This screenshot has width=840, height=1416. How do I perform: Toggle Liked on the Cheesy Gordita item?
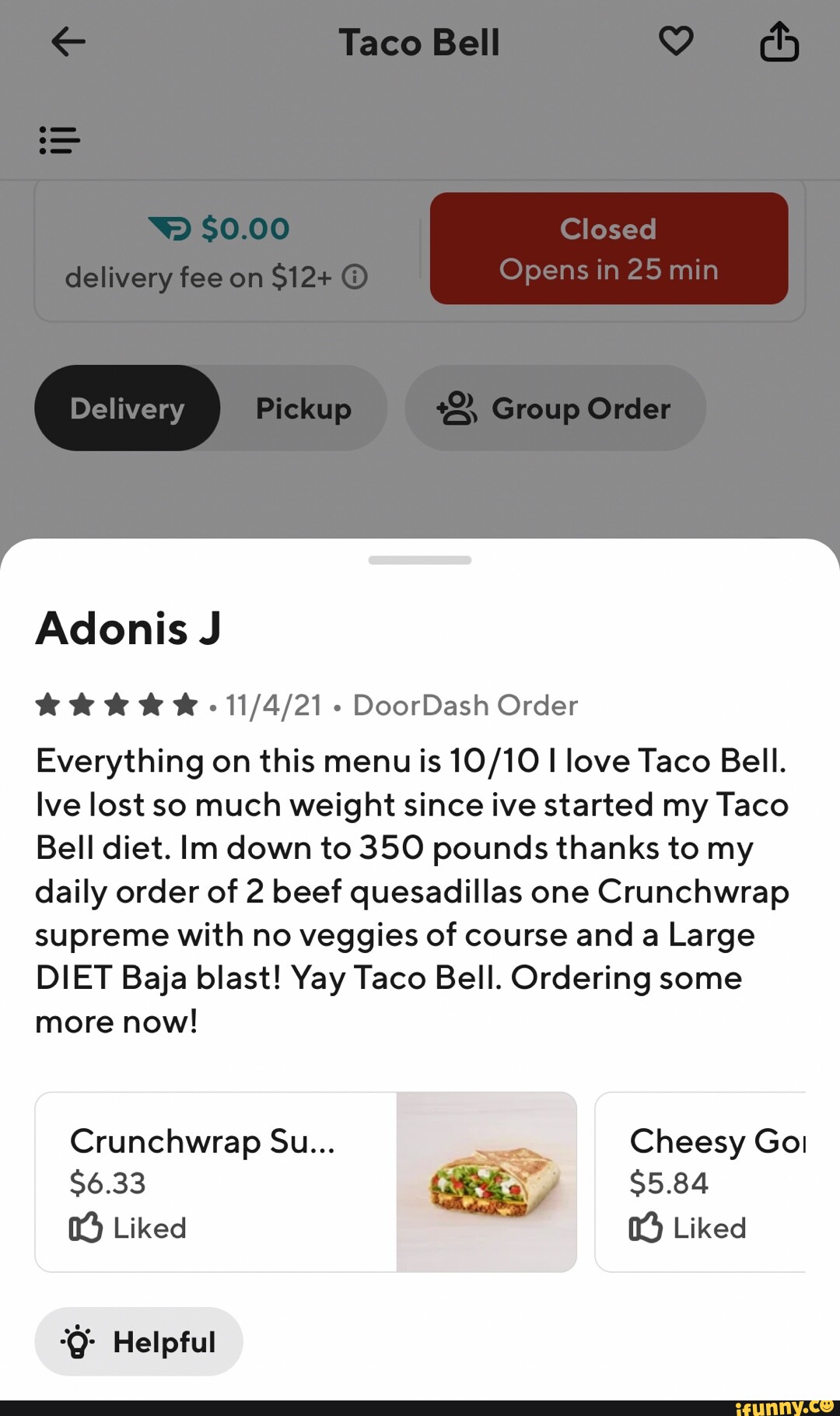[x=645, y=1228]
